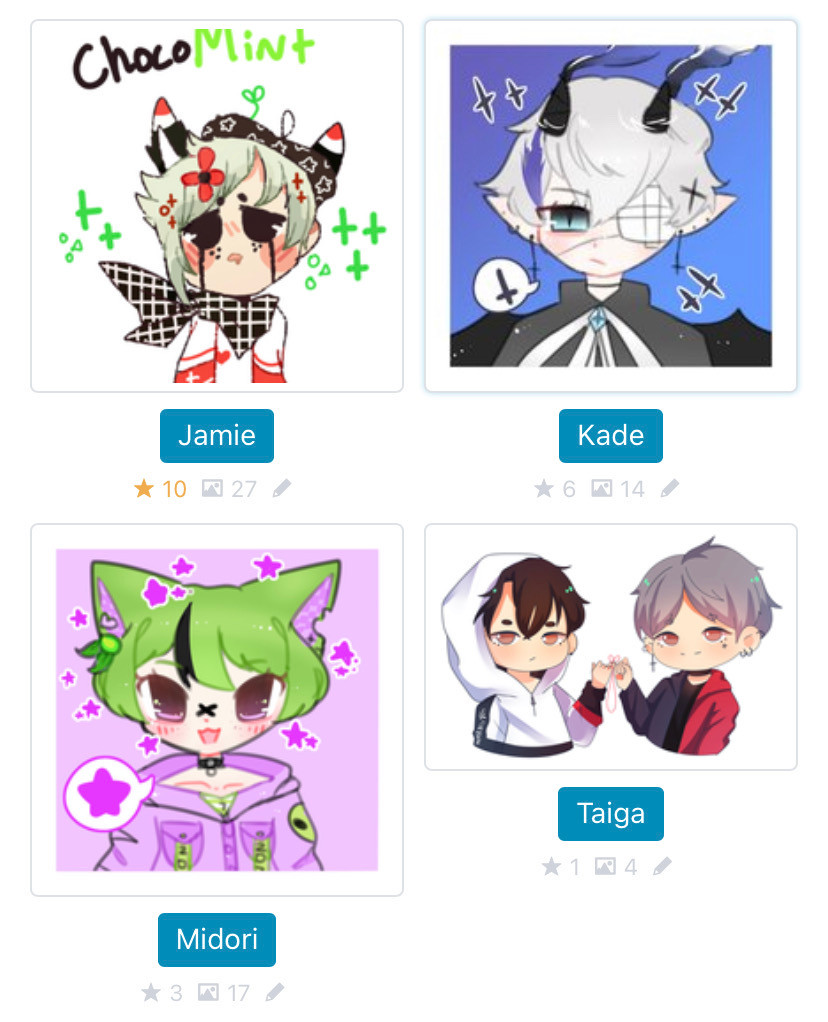Open Taiga's character thumbnail
This screenshot has height=1022, width=828.
[610, 647]
